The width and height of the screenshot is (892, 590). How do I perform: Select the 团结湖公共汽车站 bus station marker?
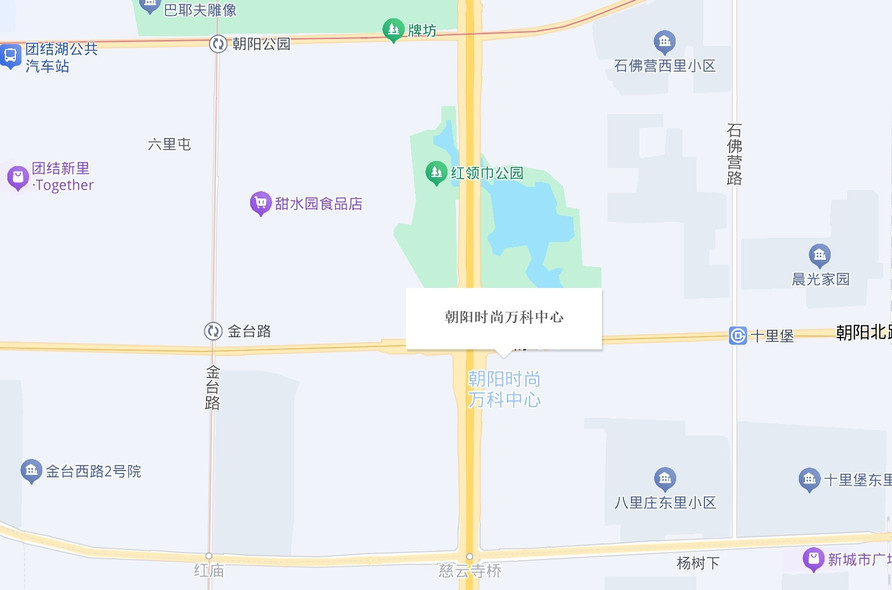(11, 55)
